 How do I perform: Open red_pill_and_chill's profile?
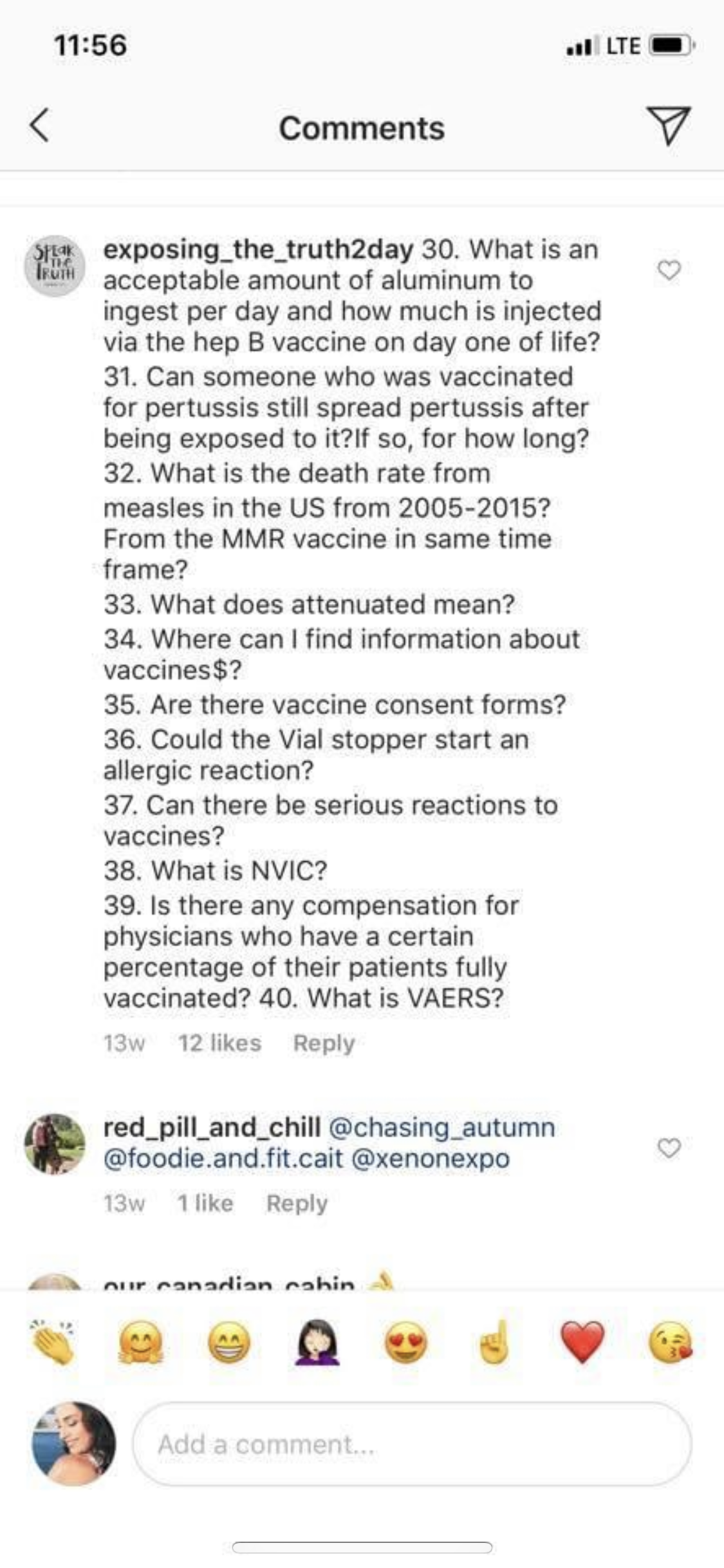pyautogui.click(x=212, y=1127)
